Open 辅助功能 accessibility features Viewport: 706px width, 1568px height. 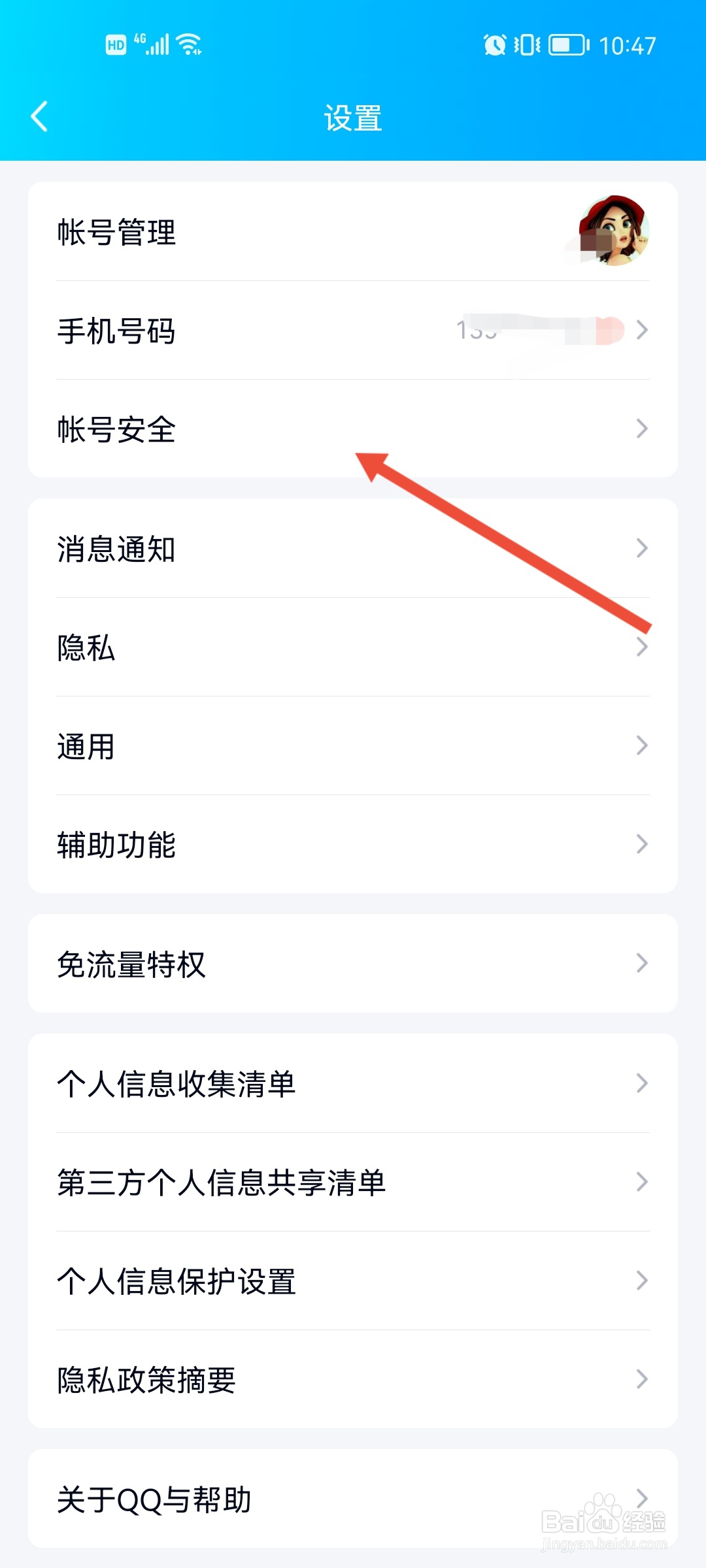[261, 845]
